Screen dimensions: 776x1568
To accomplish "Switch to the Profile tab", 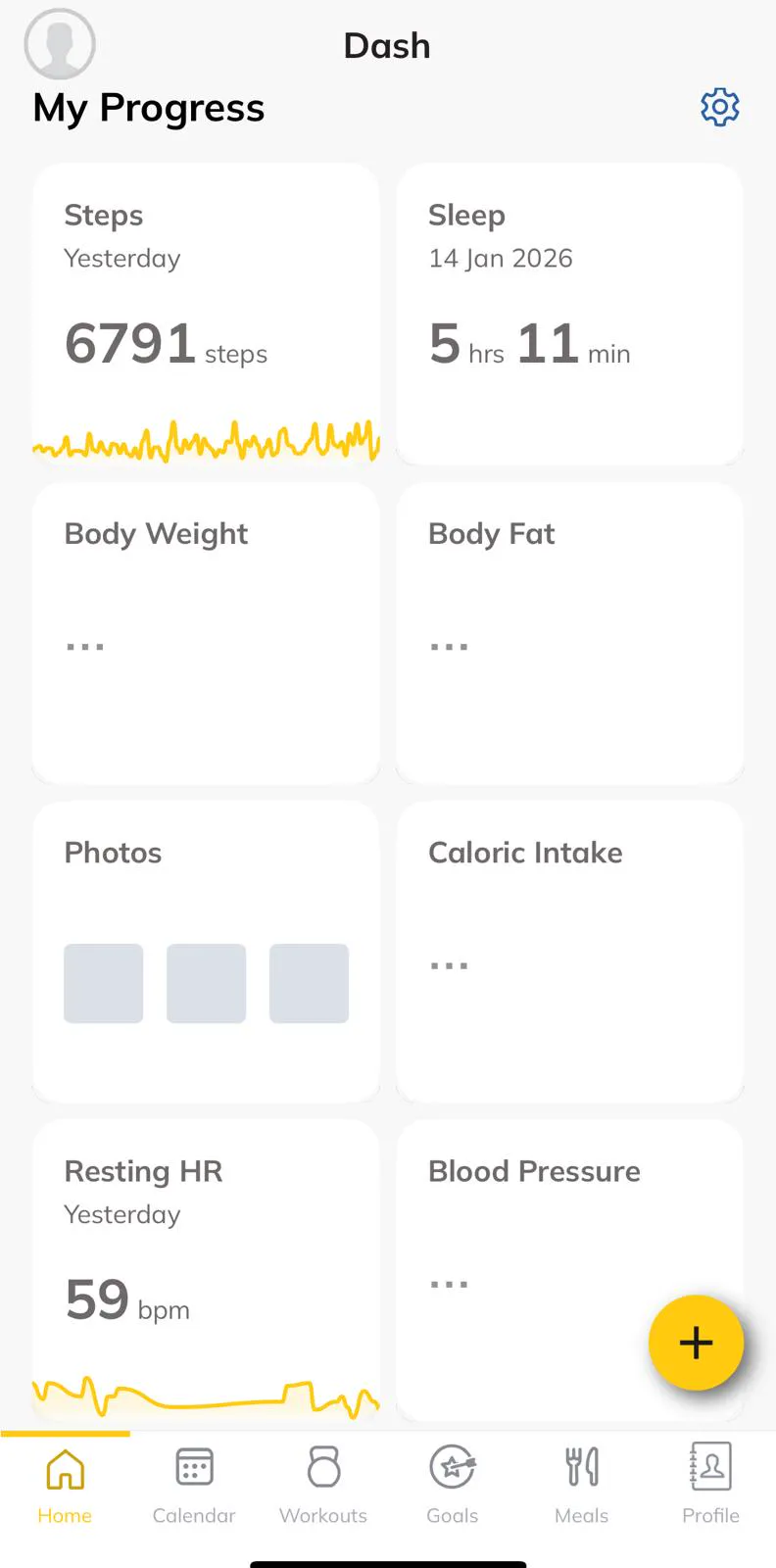I will point(710,1486).
